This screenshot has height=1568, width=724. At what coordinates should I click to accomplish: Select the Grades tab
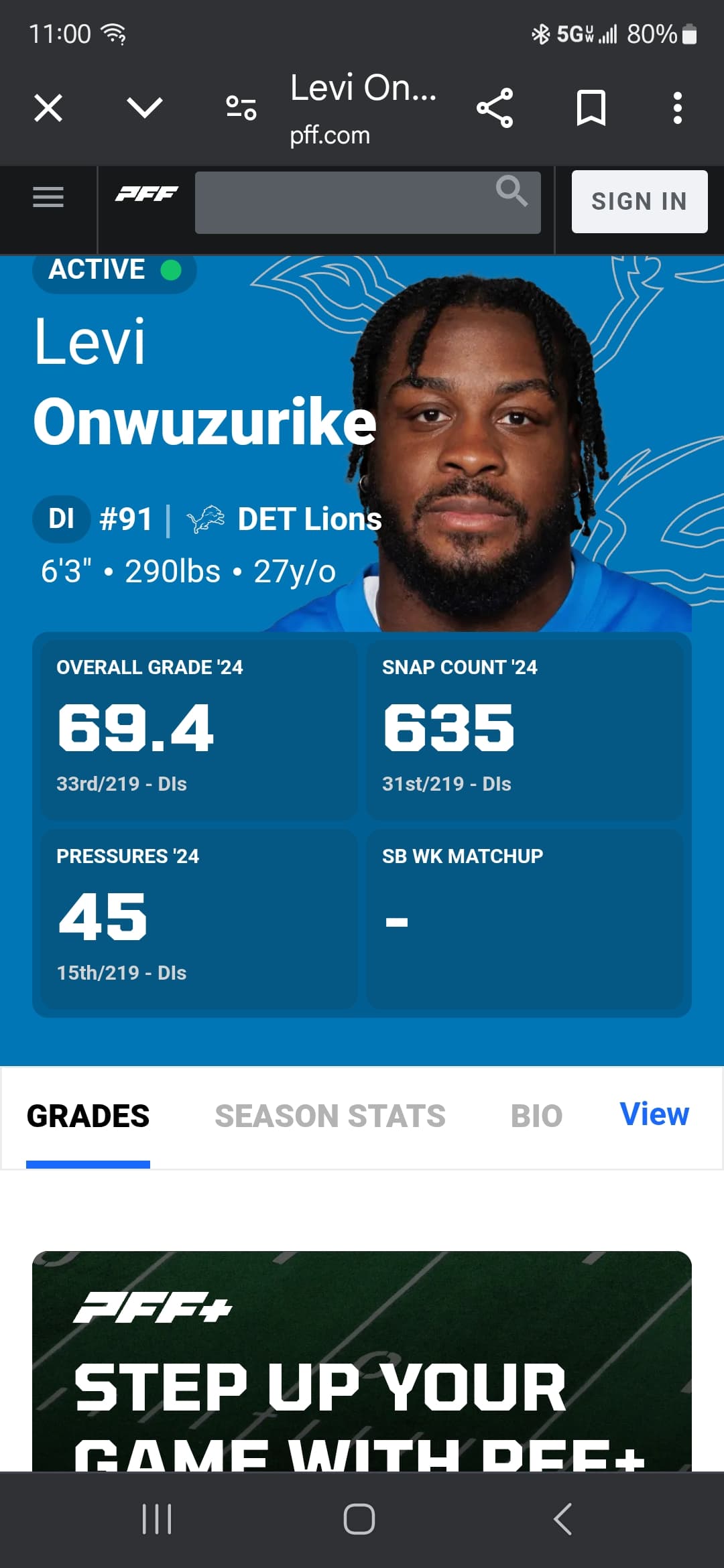point(88,1116)
